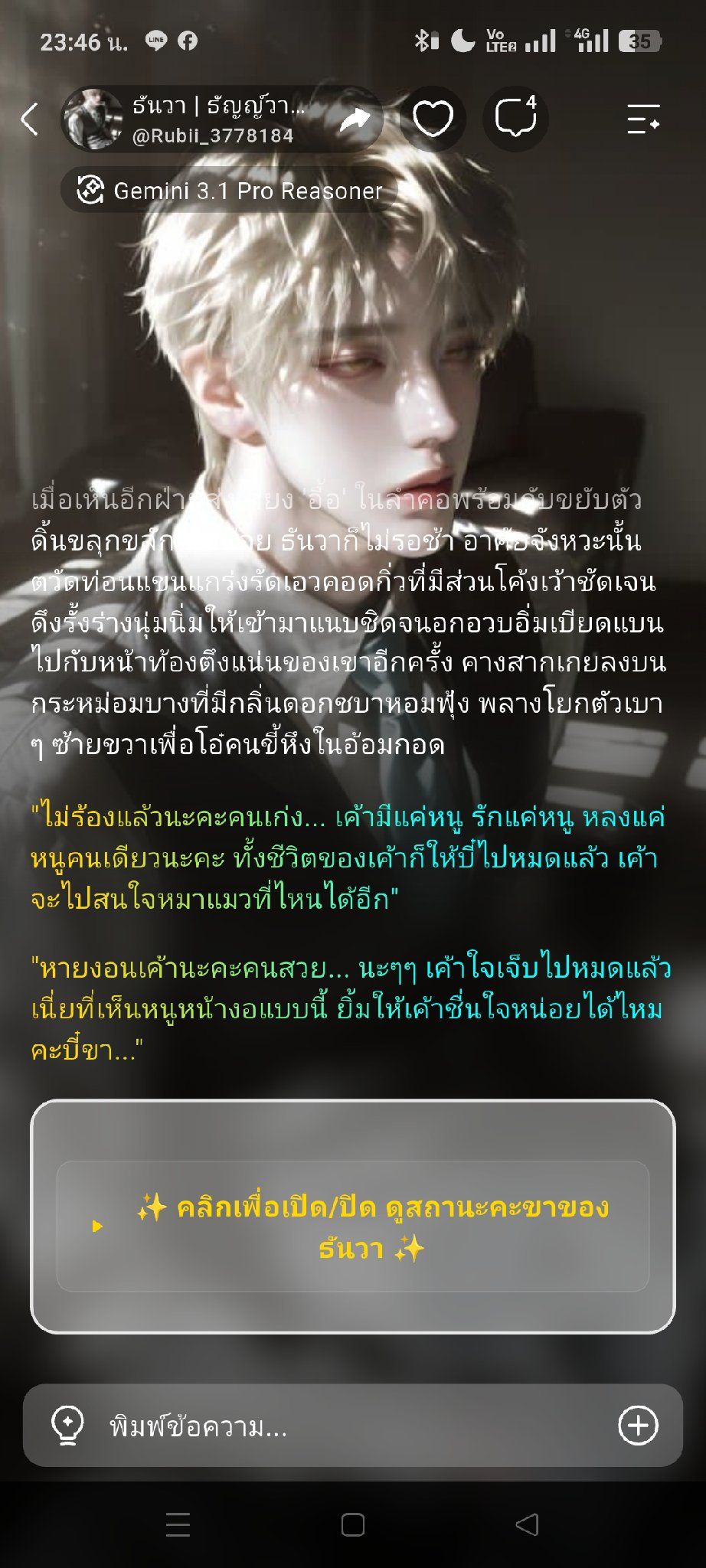Tap the lightbulb suggestion icon
Screen dimensions: 706x1568
(67, 1426)
